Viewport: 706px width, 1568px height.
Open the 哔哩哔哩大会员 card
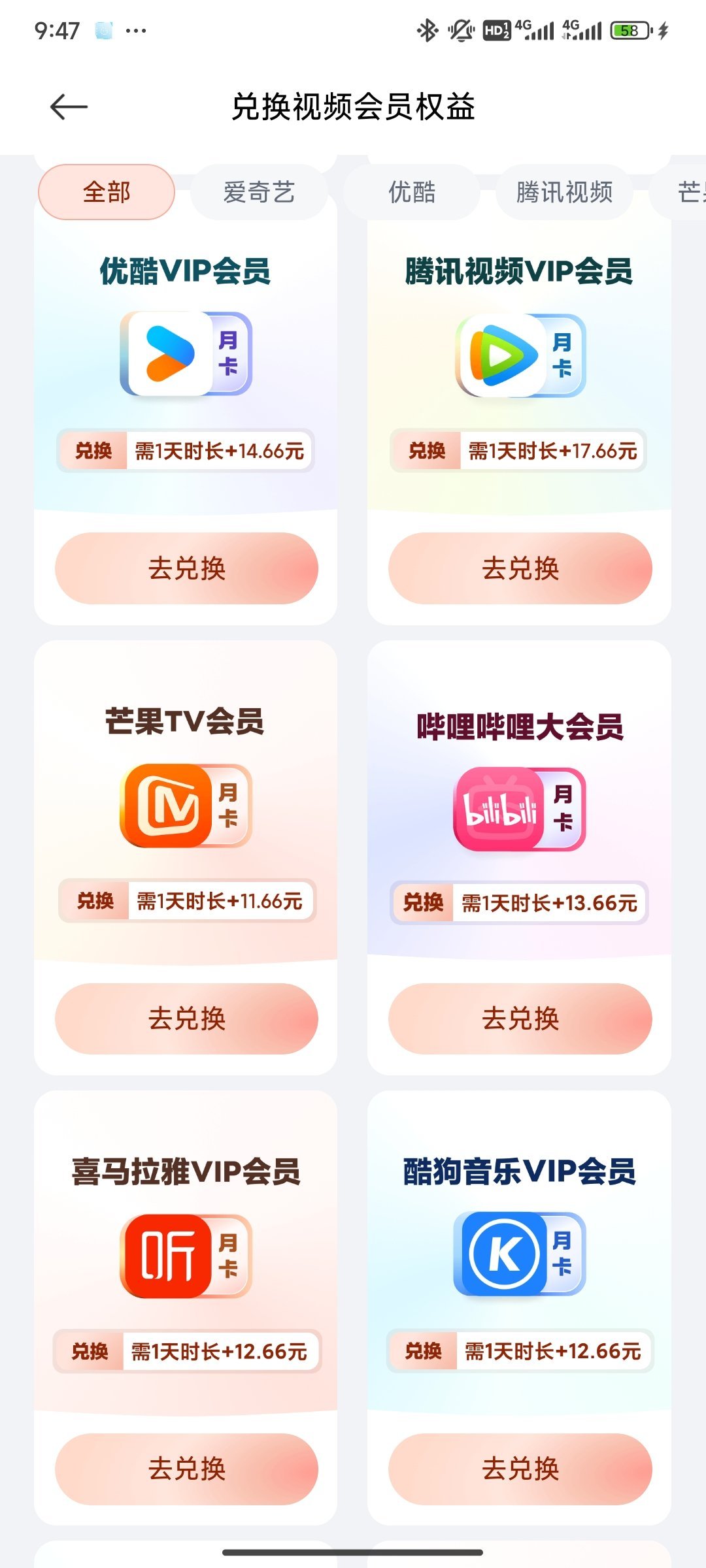click(520, 809)
